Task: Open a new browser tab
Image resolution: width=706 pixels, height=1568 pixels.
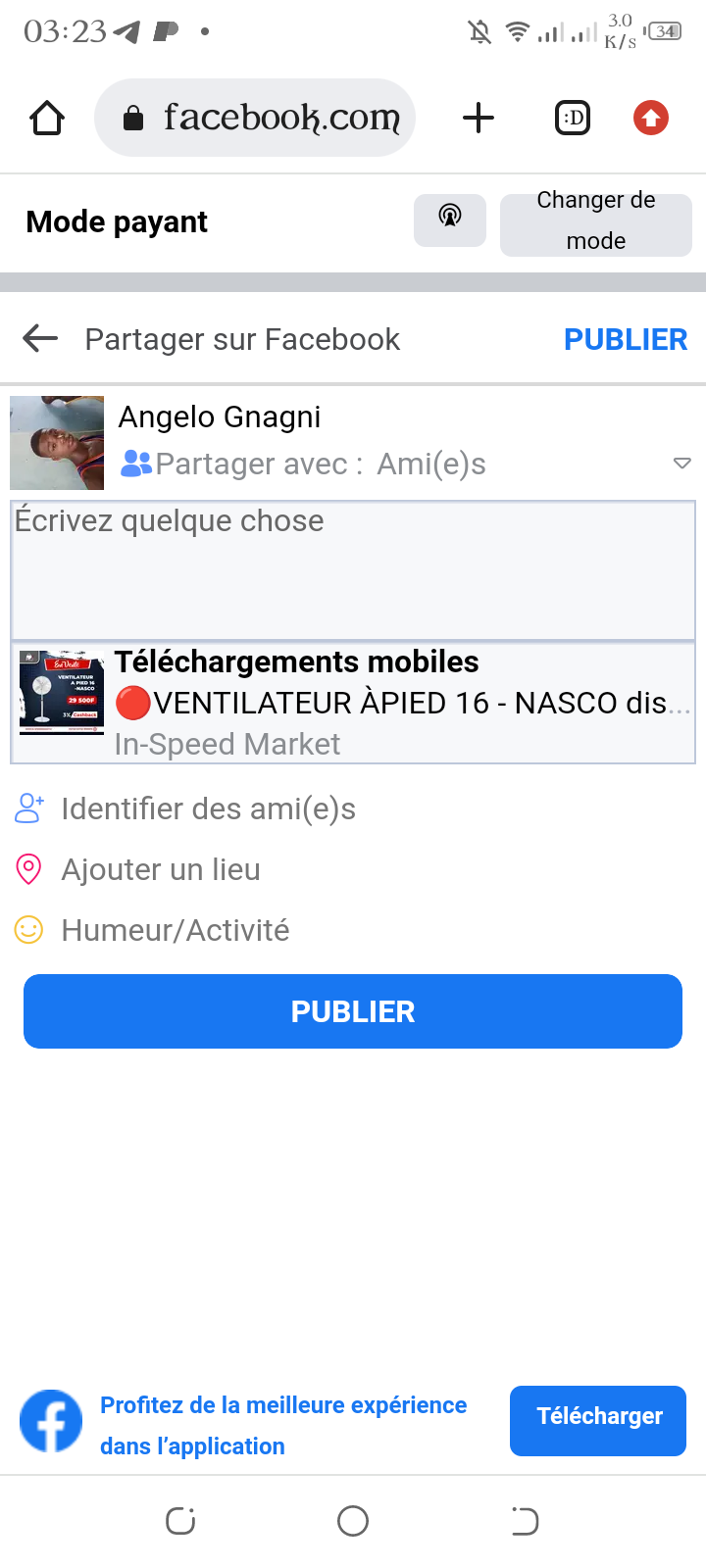Action: click(479, 119)
